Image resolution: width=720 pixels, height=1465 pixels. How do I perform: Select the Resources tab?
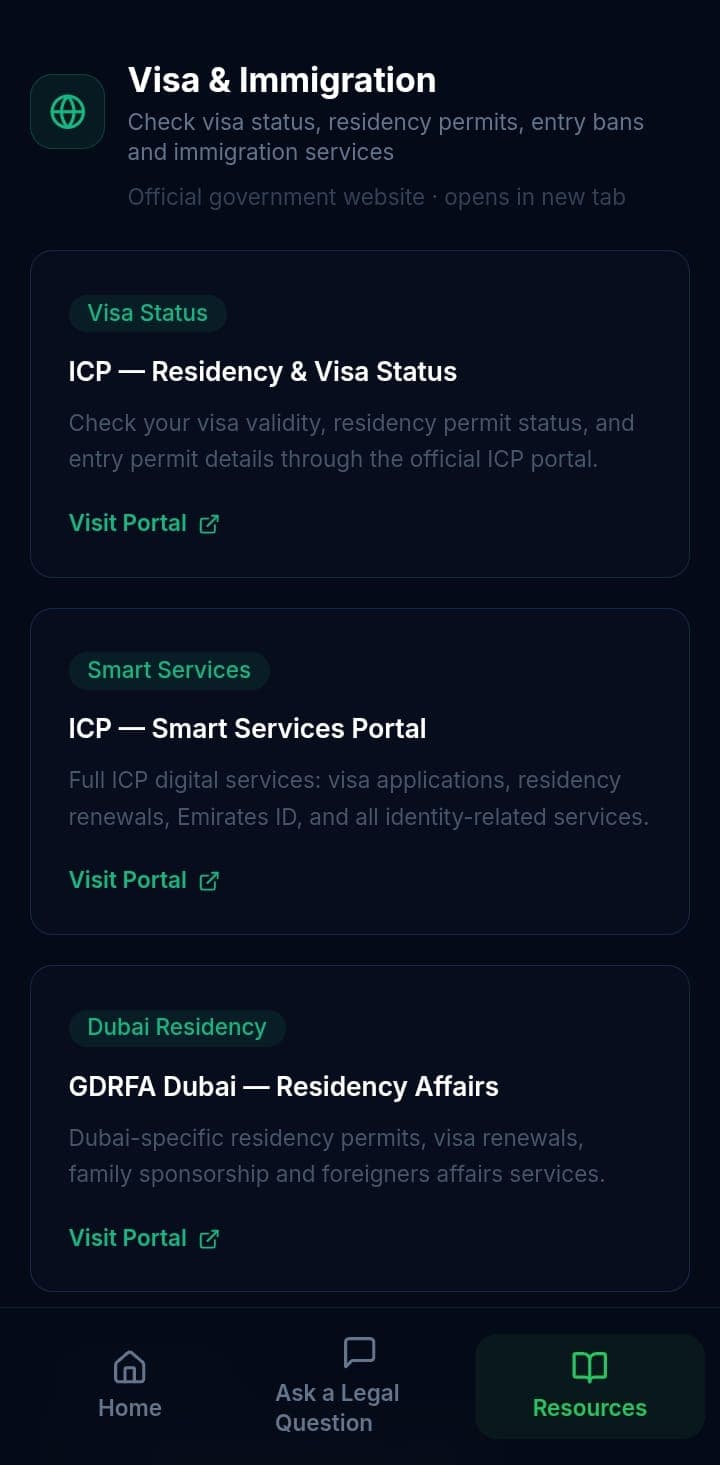pos(589,1385)
